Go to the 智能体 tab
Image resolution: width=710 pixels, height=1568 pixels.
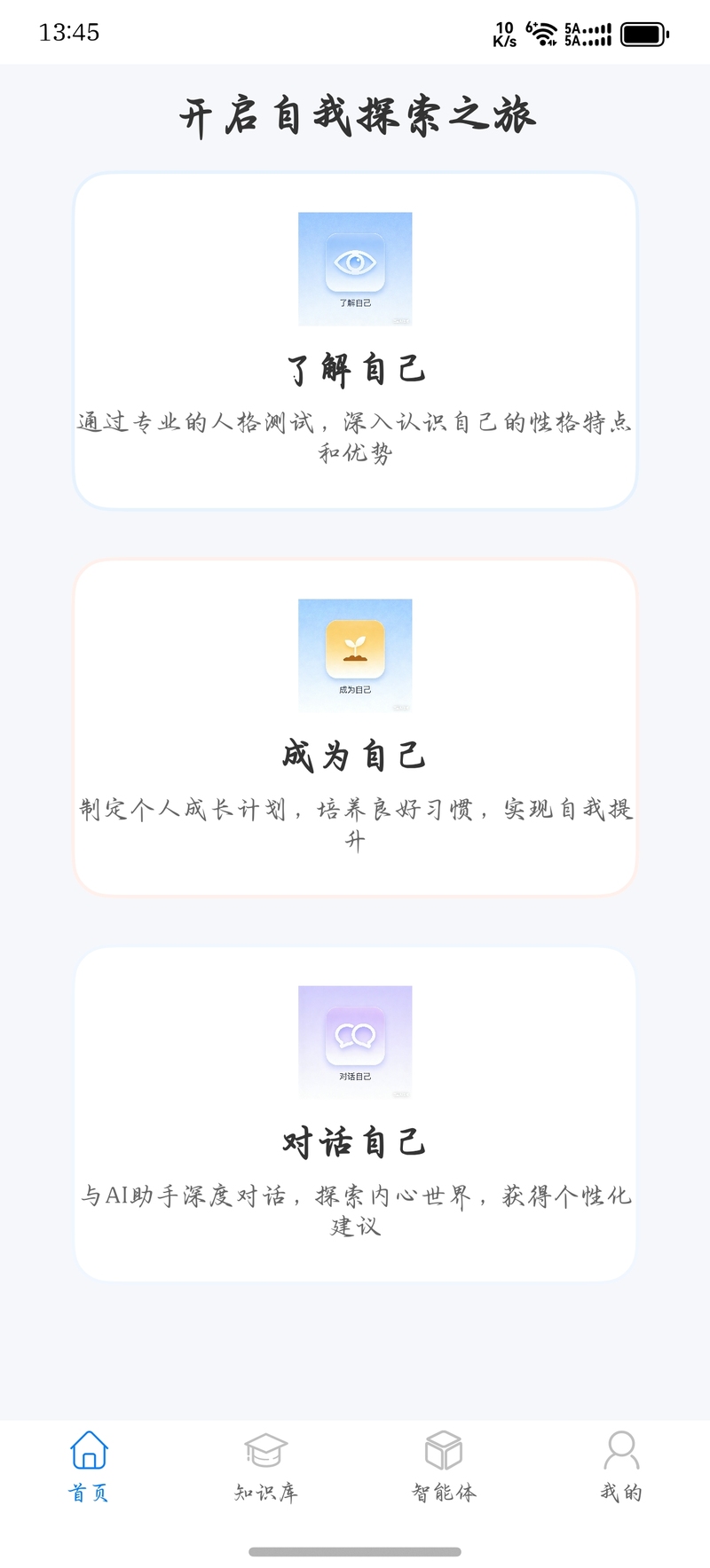(444, 1468)
